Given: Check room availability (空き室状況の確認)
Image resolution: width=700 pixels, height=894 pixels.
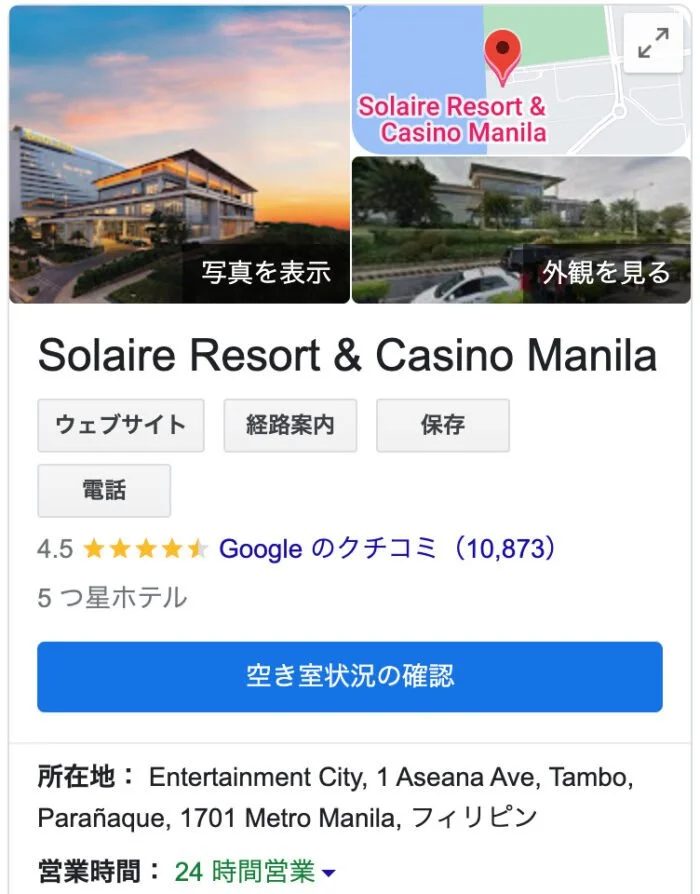Looking at the screenshot, I should click(350, 677).
